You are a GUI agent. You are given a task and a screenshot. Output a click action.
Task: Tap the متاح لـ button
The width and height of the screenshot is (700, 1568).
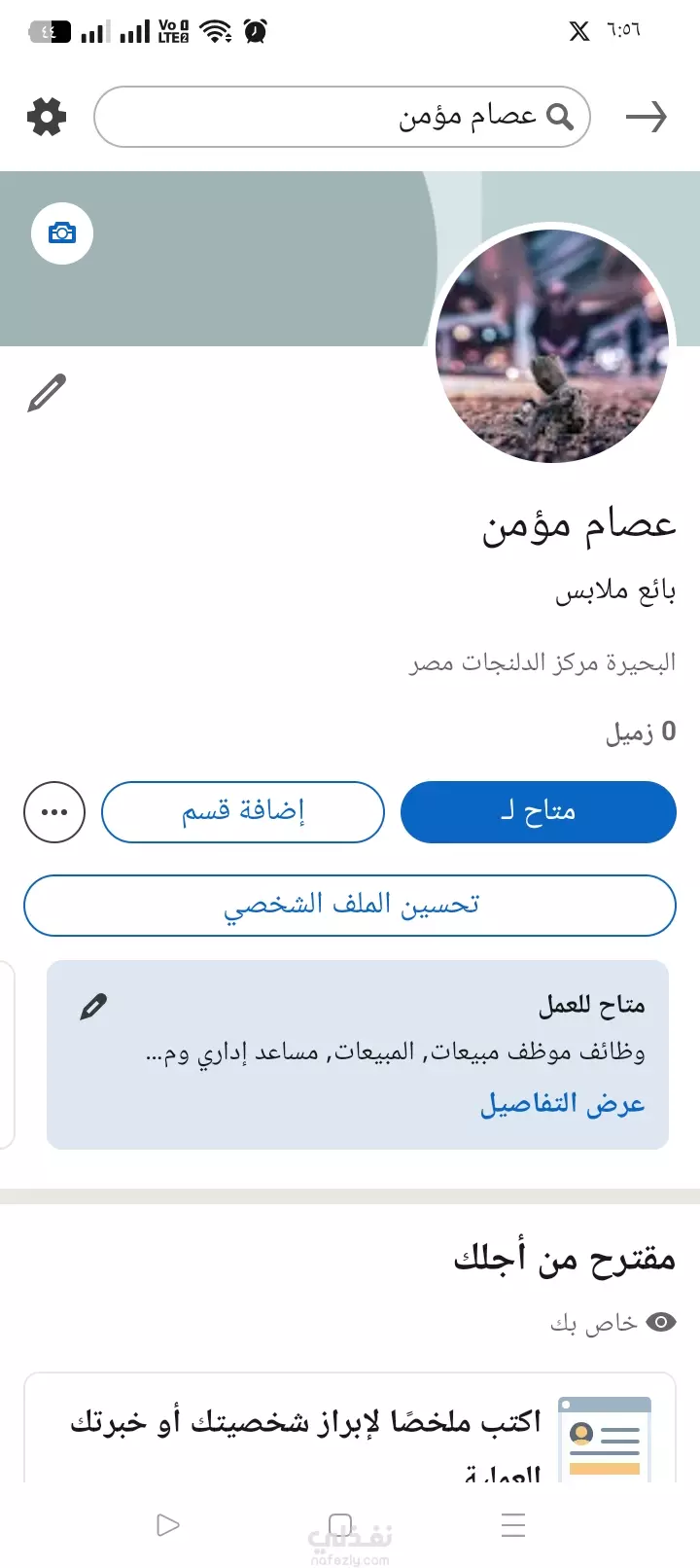point(538,811)
